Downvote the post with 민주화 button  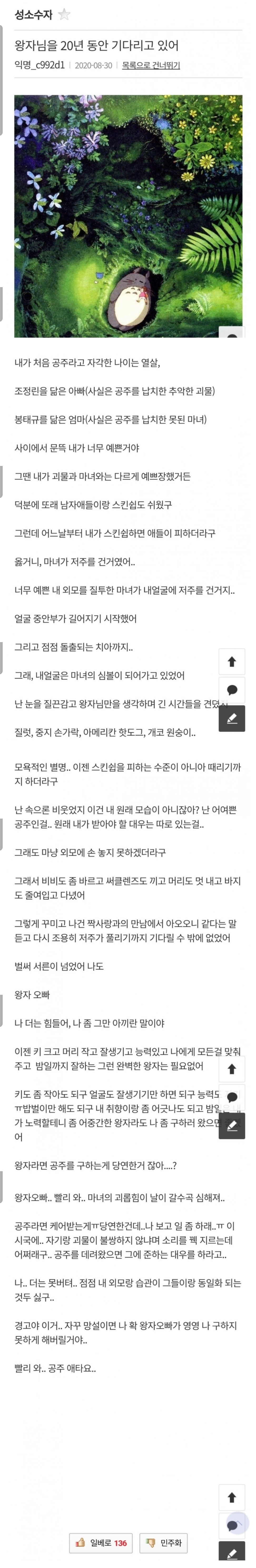[163, 1542]
